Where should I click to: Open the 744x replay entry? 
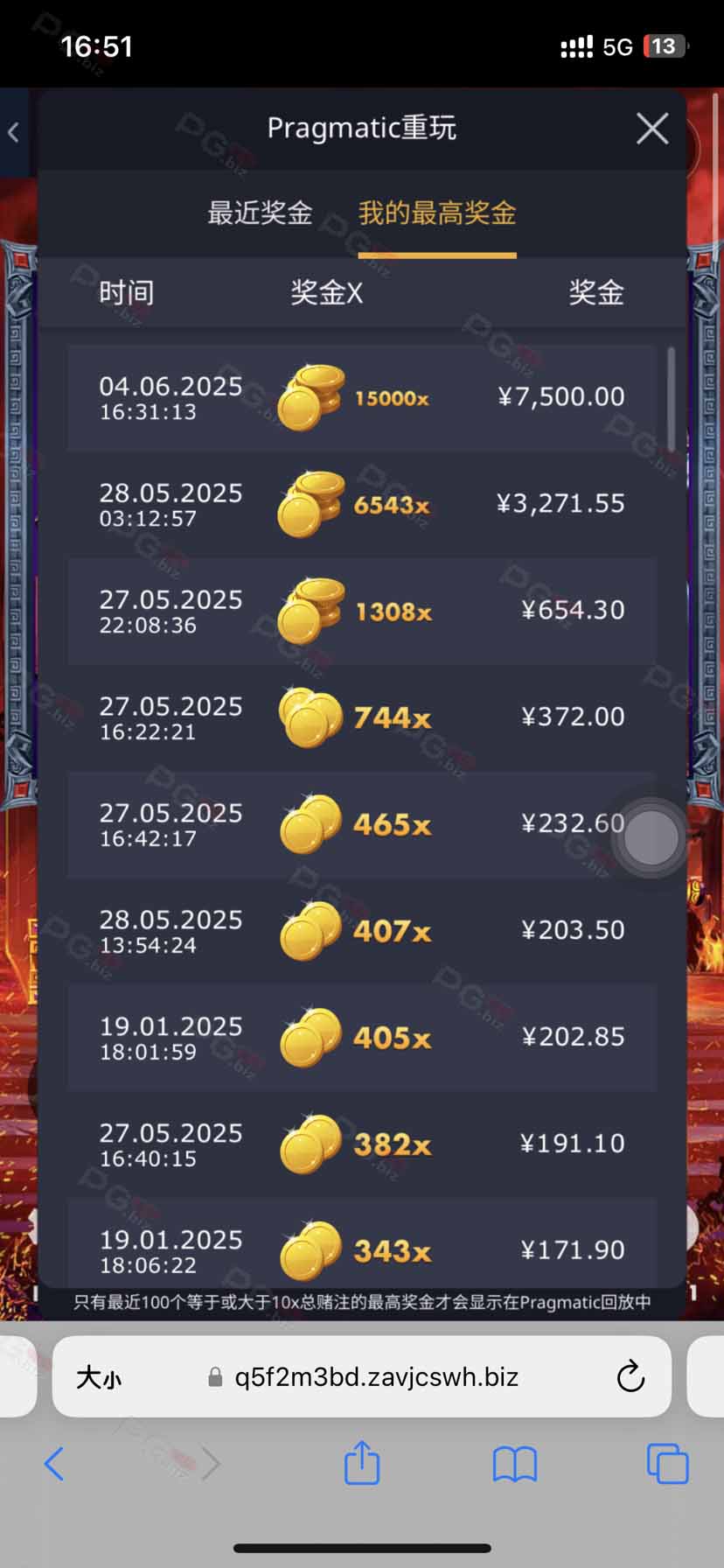[362, 718]
